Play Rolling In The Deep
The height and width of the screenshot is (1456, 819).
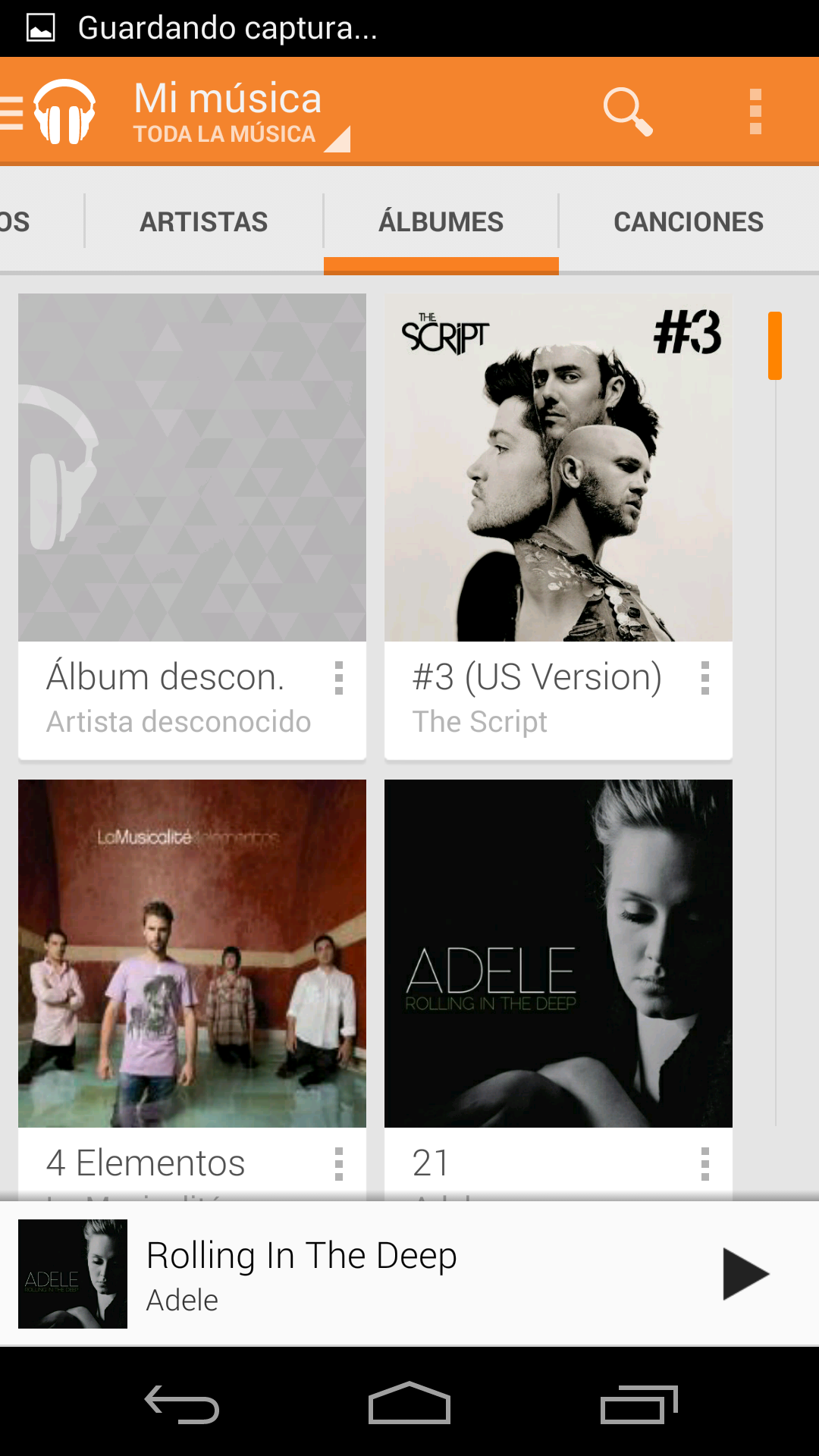(745, 1274)
